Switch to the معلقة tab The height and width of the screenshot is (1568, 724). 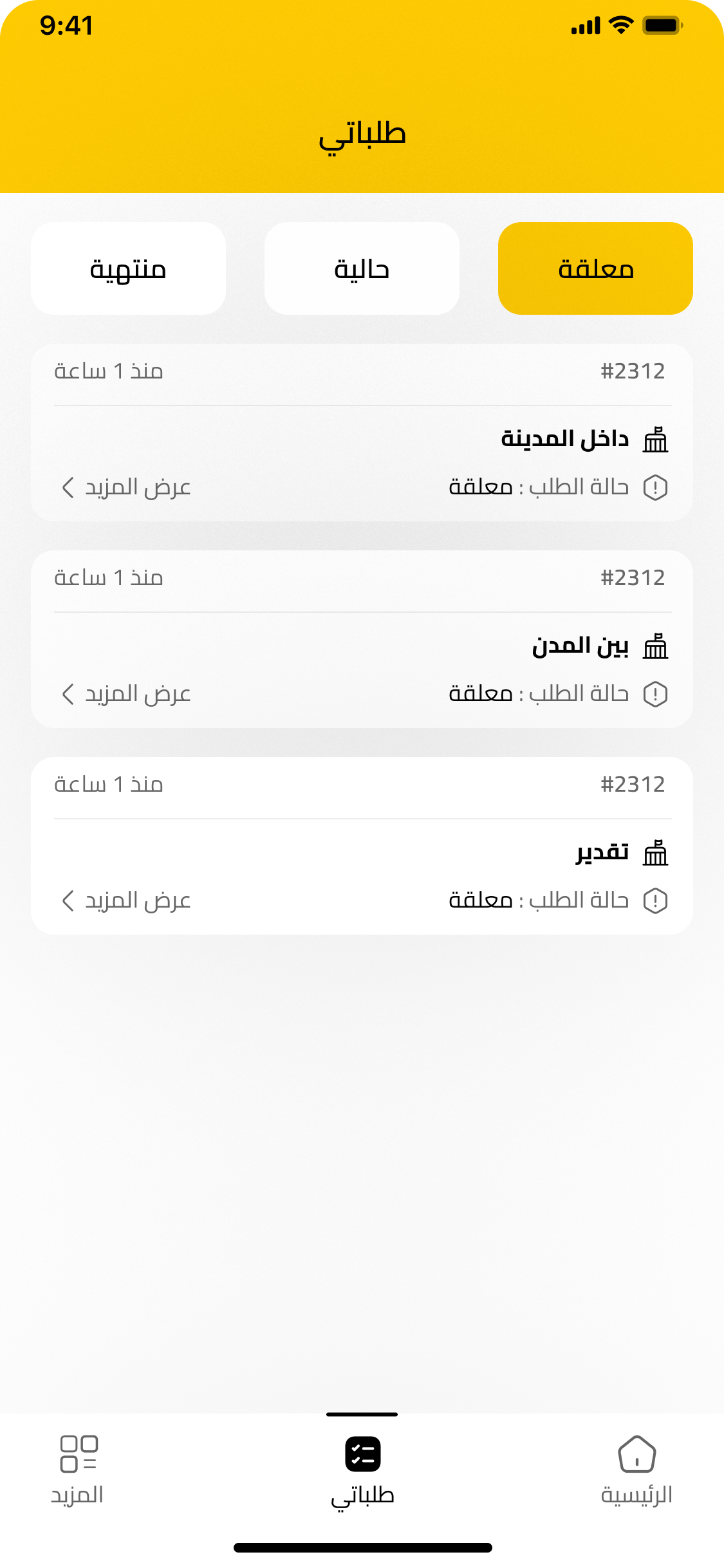click(595, 268)
